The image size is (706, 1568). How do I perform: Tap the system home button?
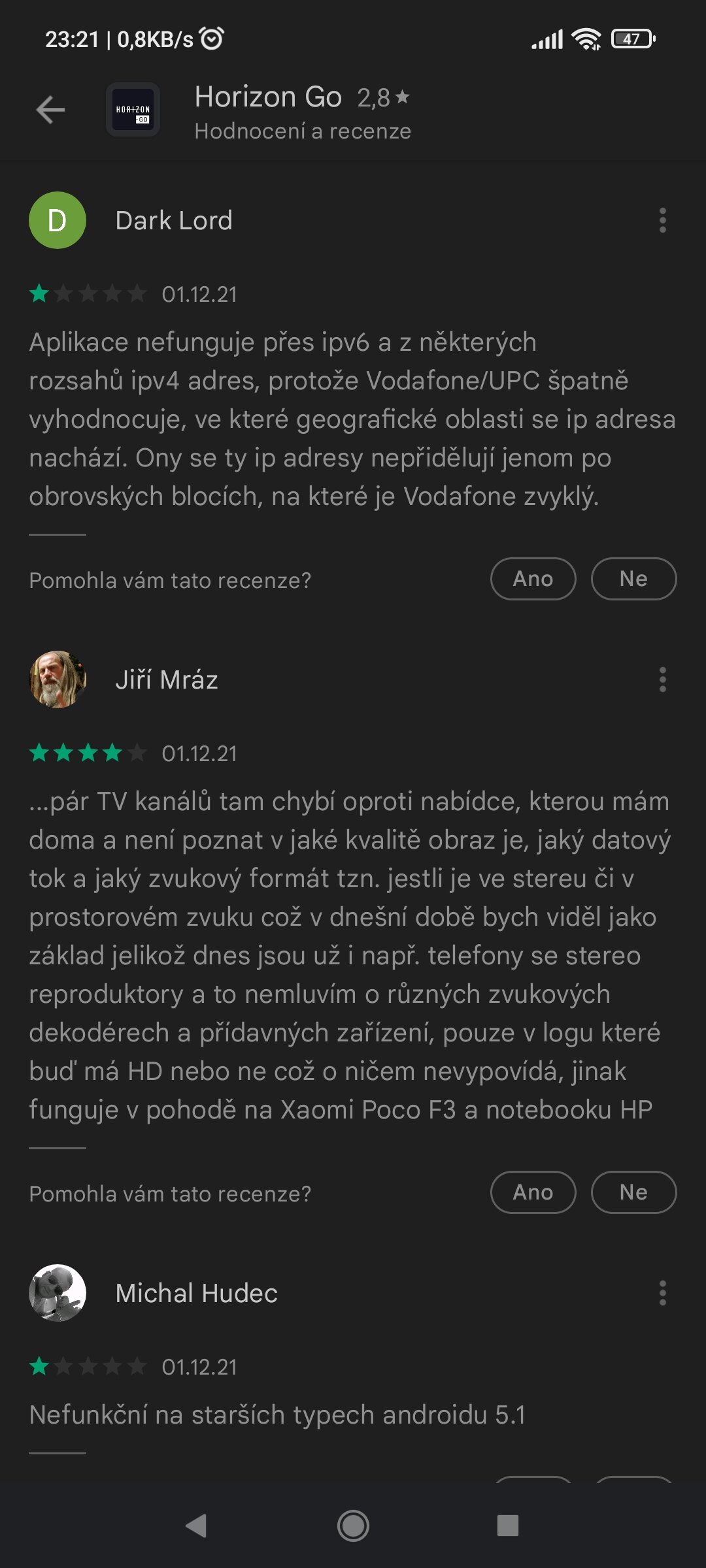(x=353, y=1526)
